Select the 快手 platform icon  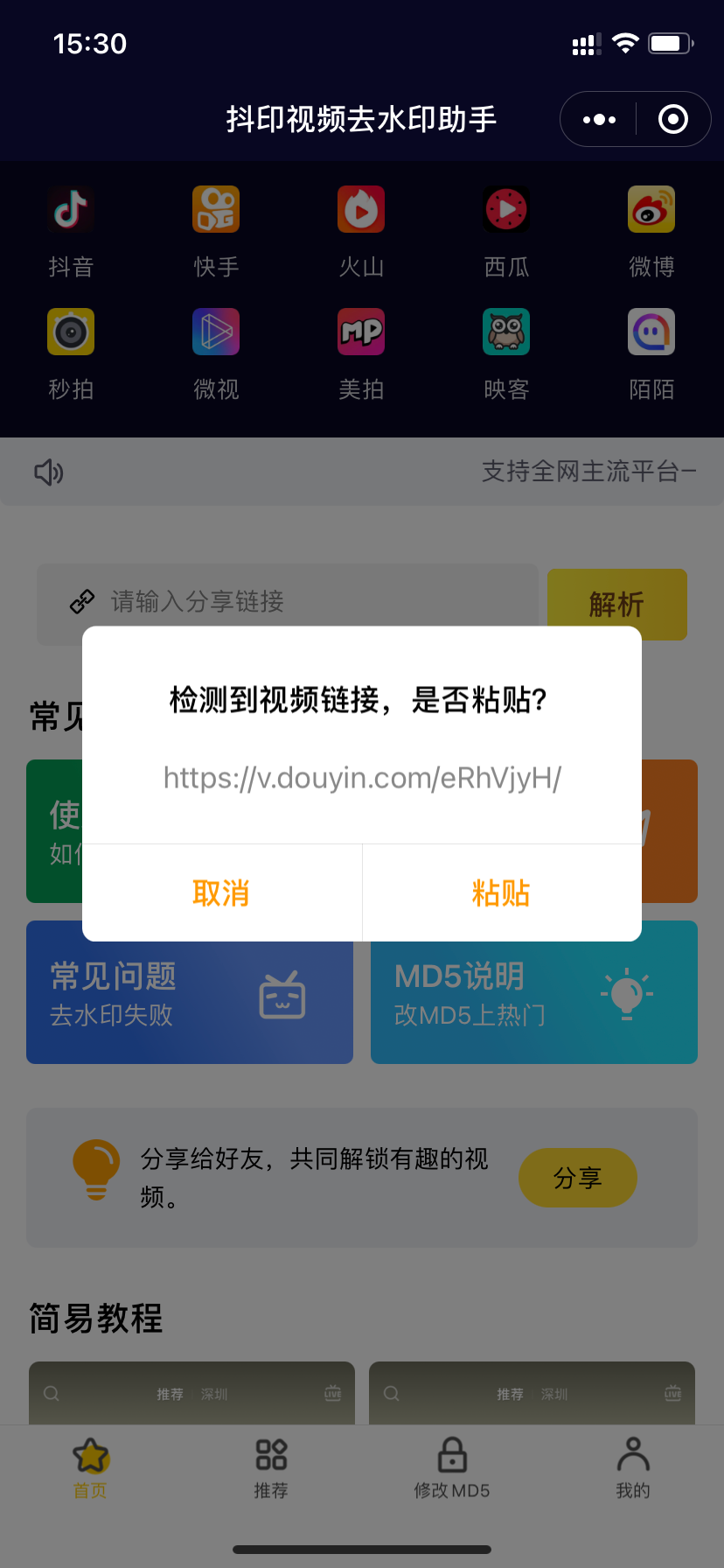pyautogui.click(x=216, y=210)
